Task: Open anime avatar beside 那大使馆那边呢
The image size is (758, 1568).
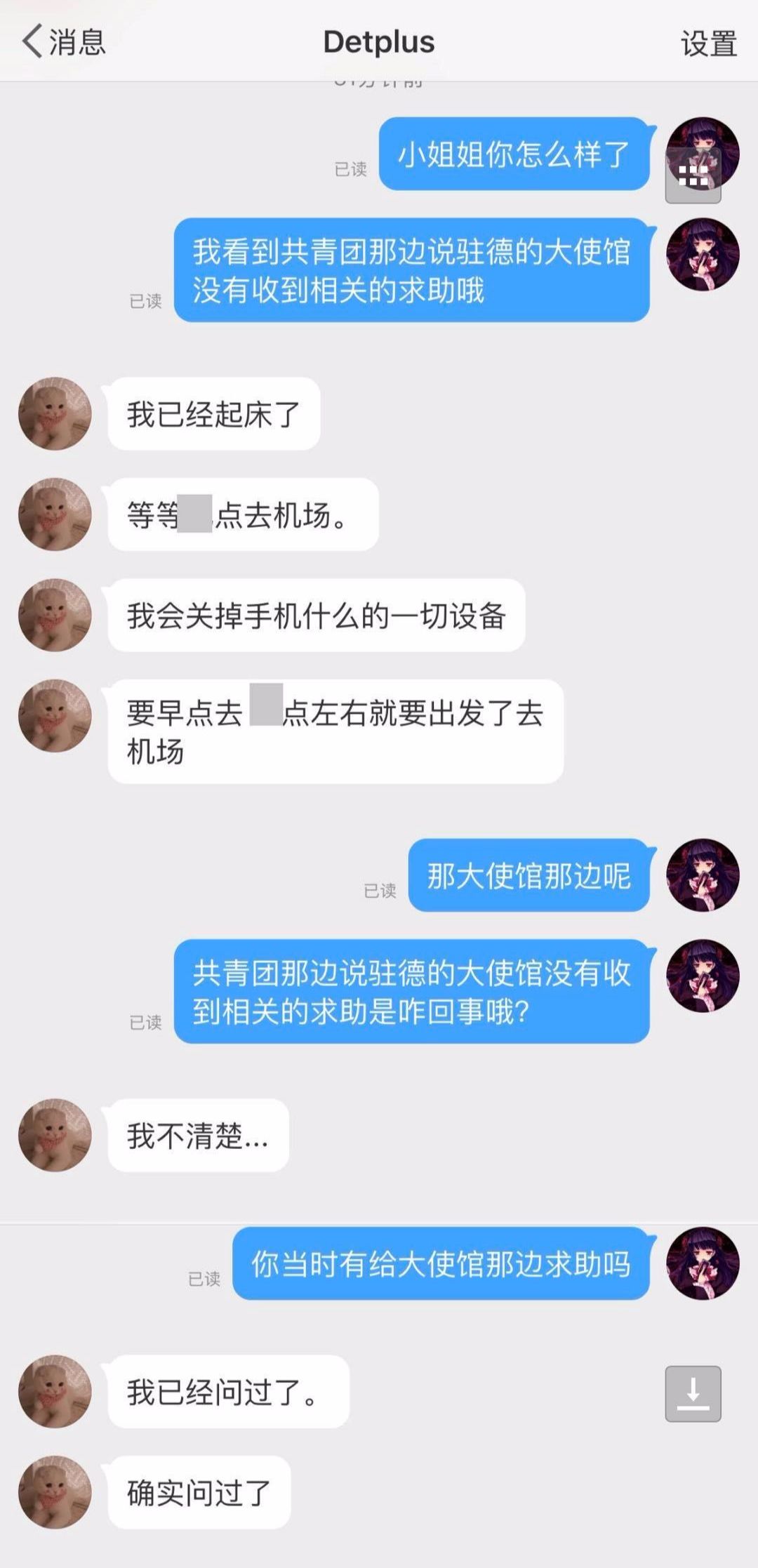Action: pos(703,875)
